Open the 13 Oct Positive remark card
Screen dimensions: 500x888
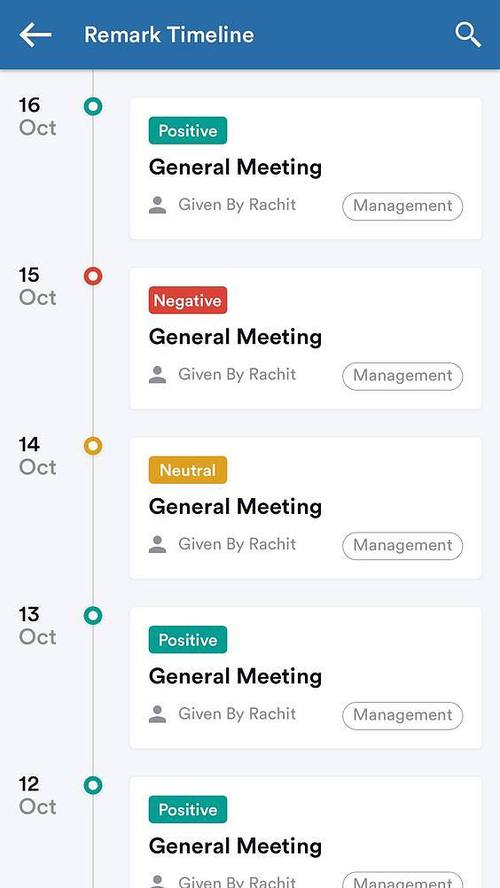306,677
